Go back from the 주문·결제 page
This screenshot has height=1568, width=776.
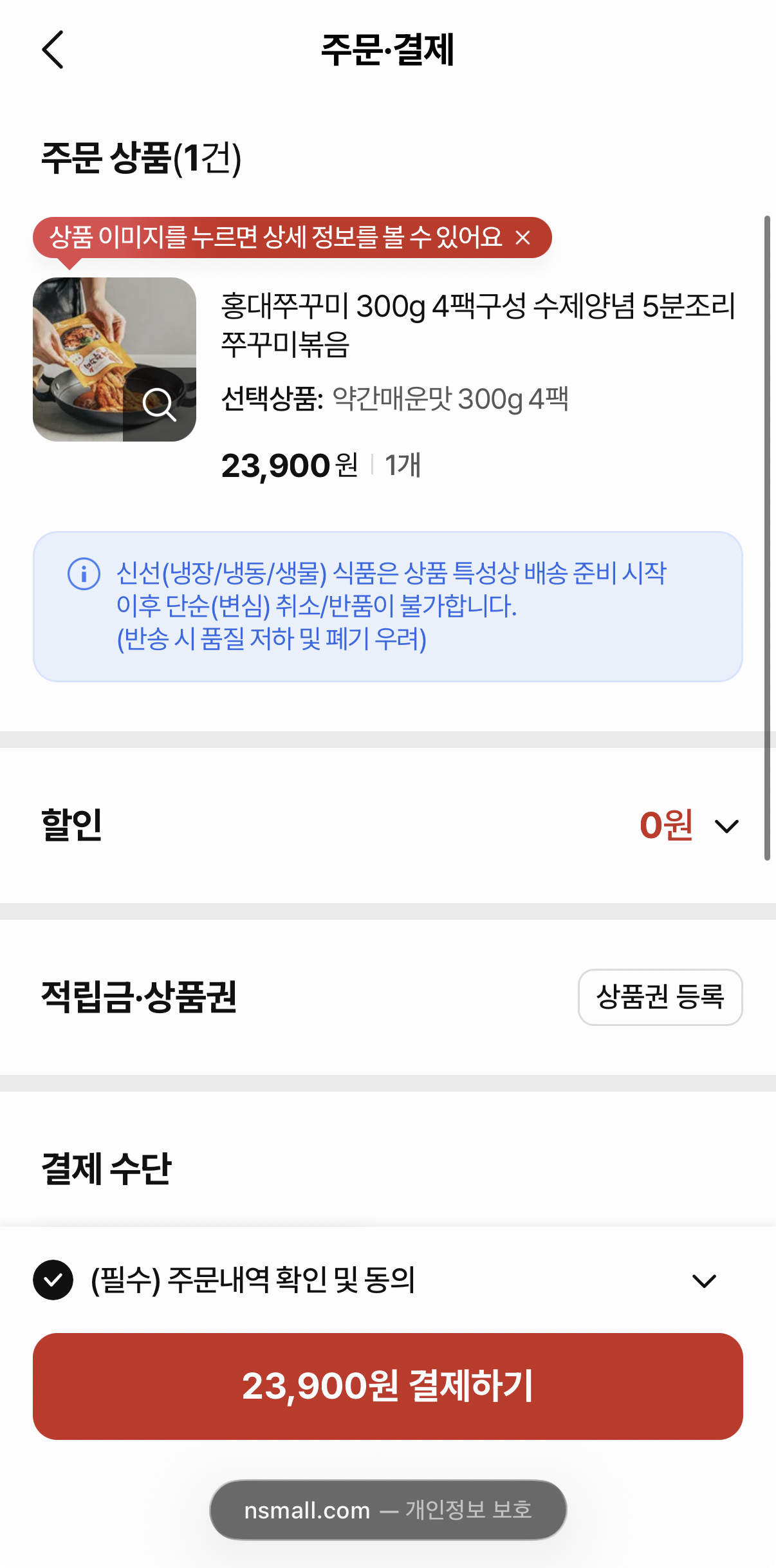(x=53, y=50)
